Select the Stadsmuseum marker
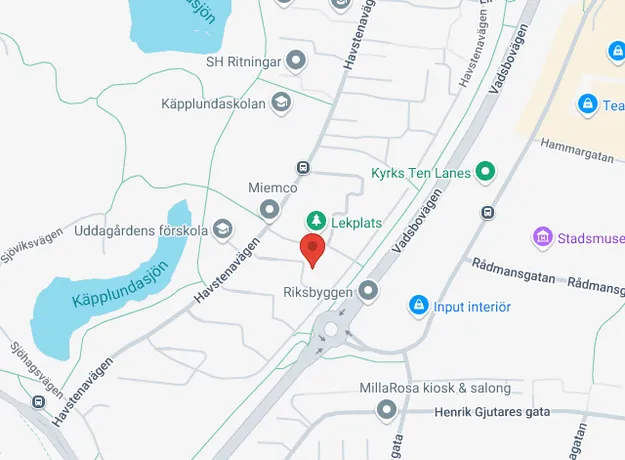625x460 pixels. (x=543, y=237)
